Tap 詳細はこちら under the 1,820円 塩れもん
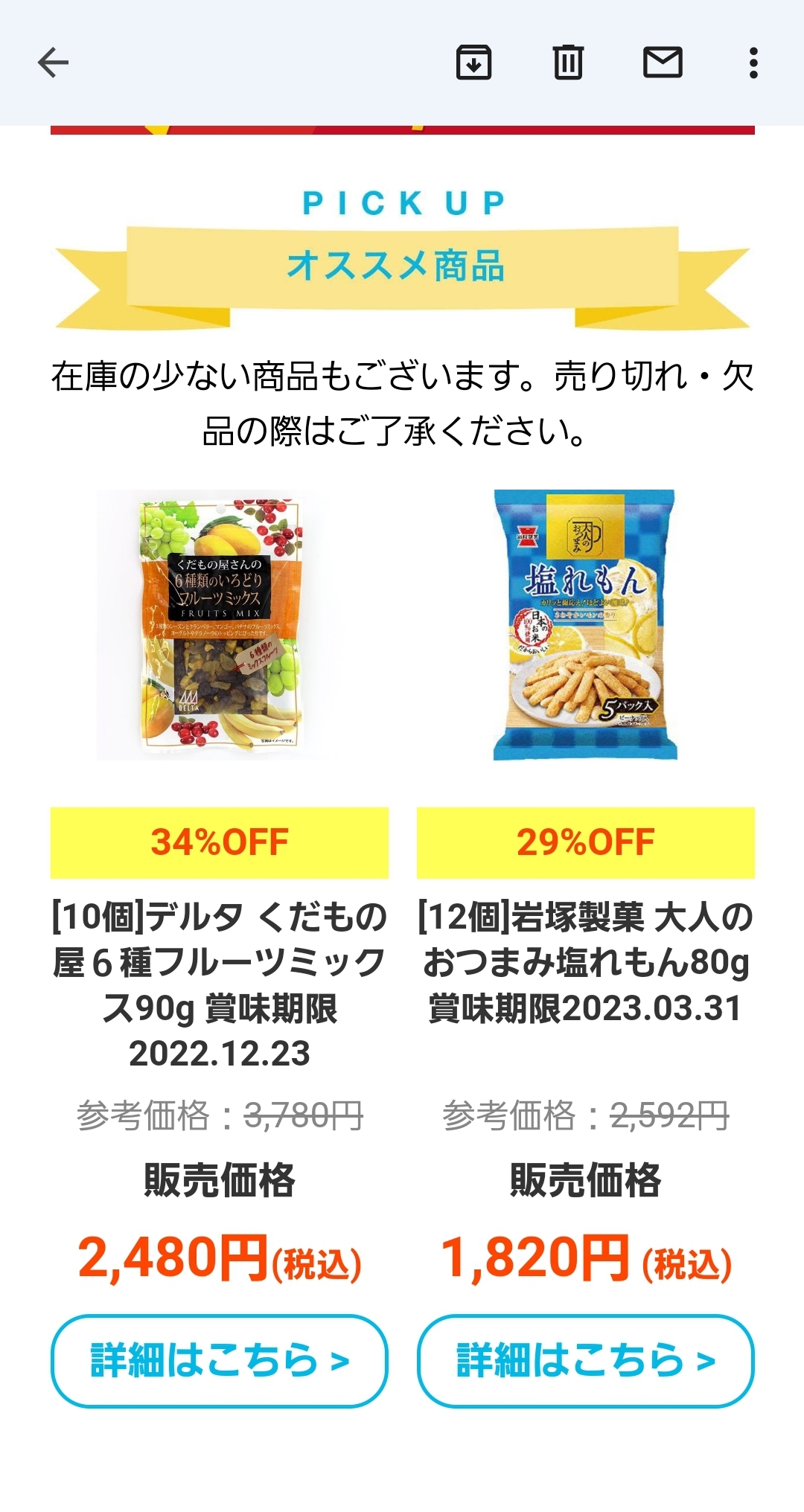The height and width of the screenshot is (1512, 804). 585,1361
